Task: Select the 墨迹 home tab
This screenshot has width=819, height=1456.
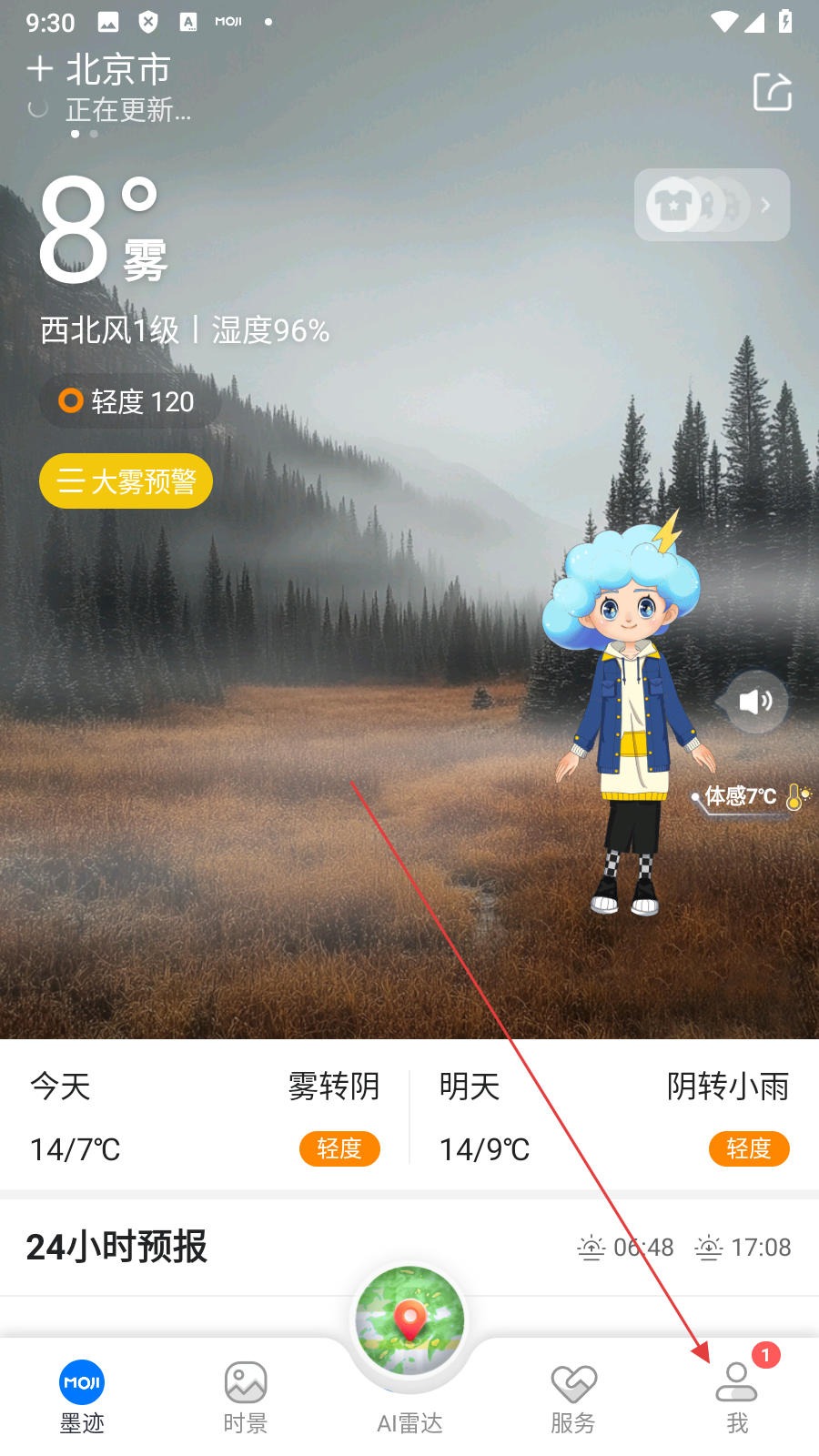Action: point(82,1397)
